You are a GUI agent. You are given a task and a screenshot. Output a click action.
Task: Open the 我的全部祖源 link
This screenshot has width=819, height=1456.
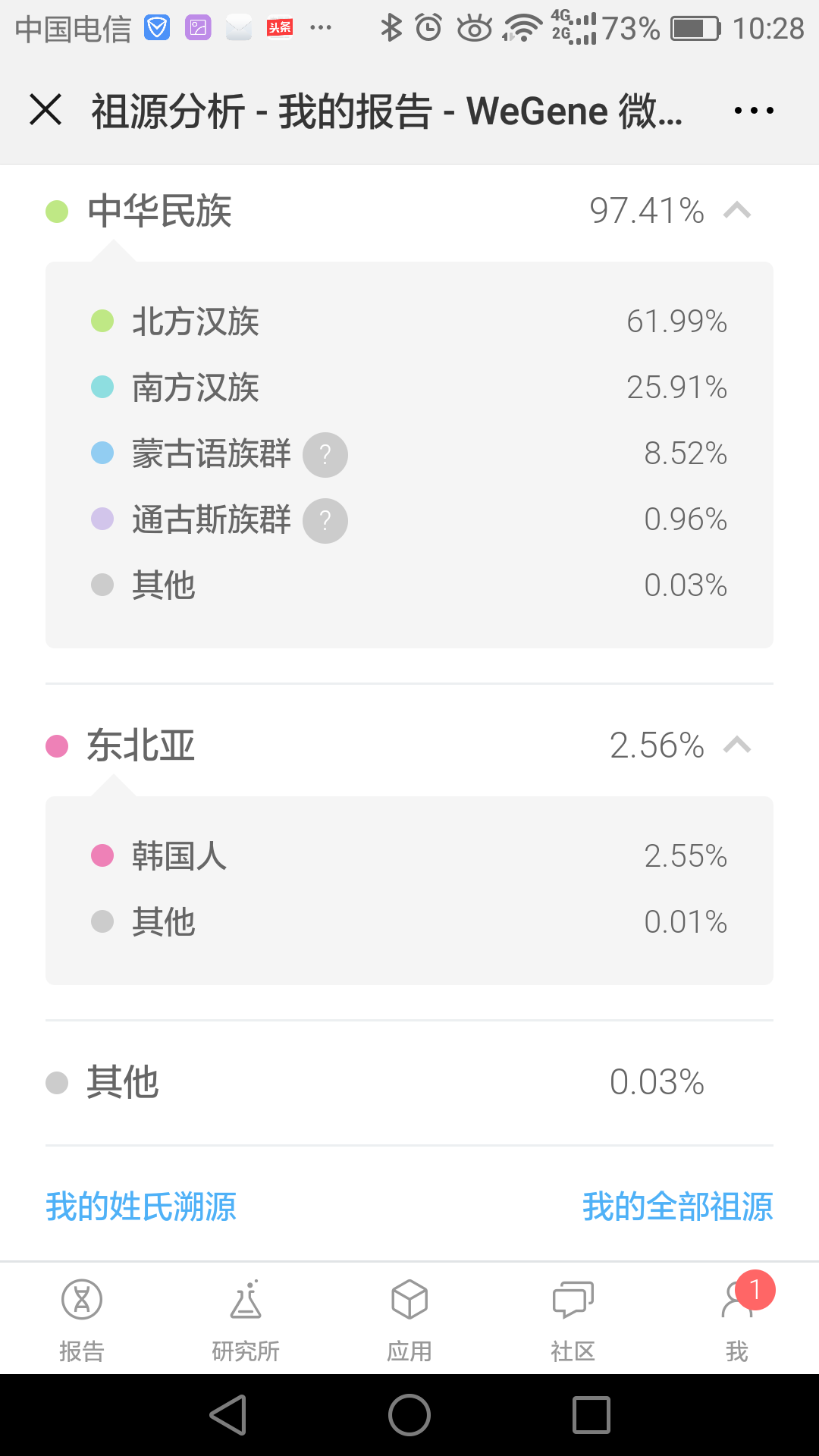(678, 1206)
